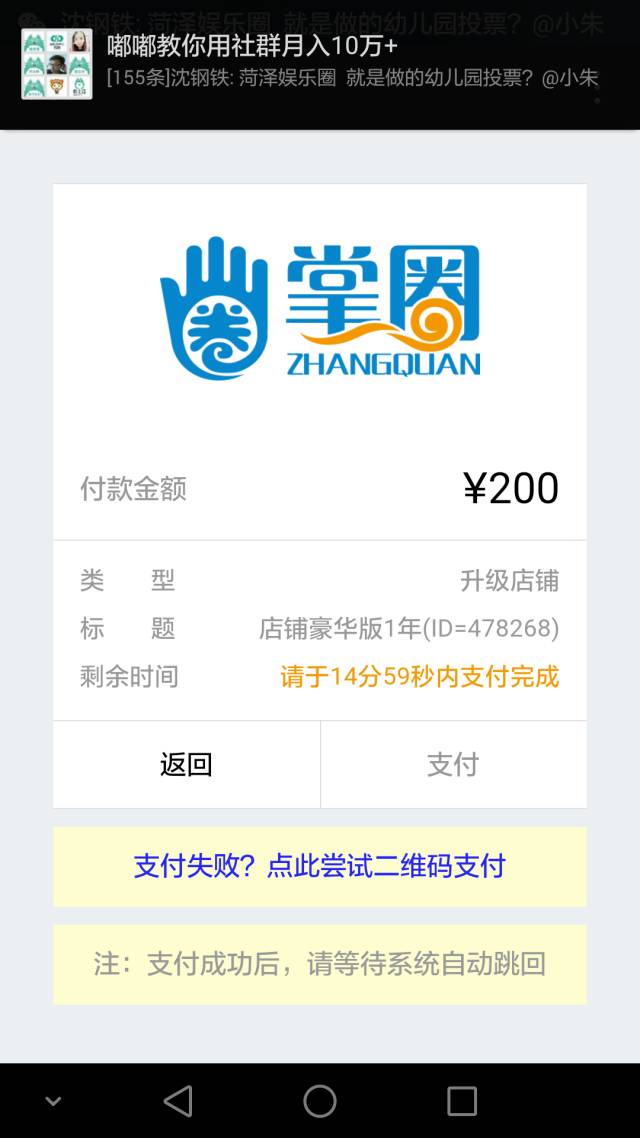640x1138 pixels.
Task: Hide the navigation bar with the chevron
Action: point(53,1101)
